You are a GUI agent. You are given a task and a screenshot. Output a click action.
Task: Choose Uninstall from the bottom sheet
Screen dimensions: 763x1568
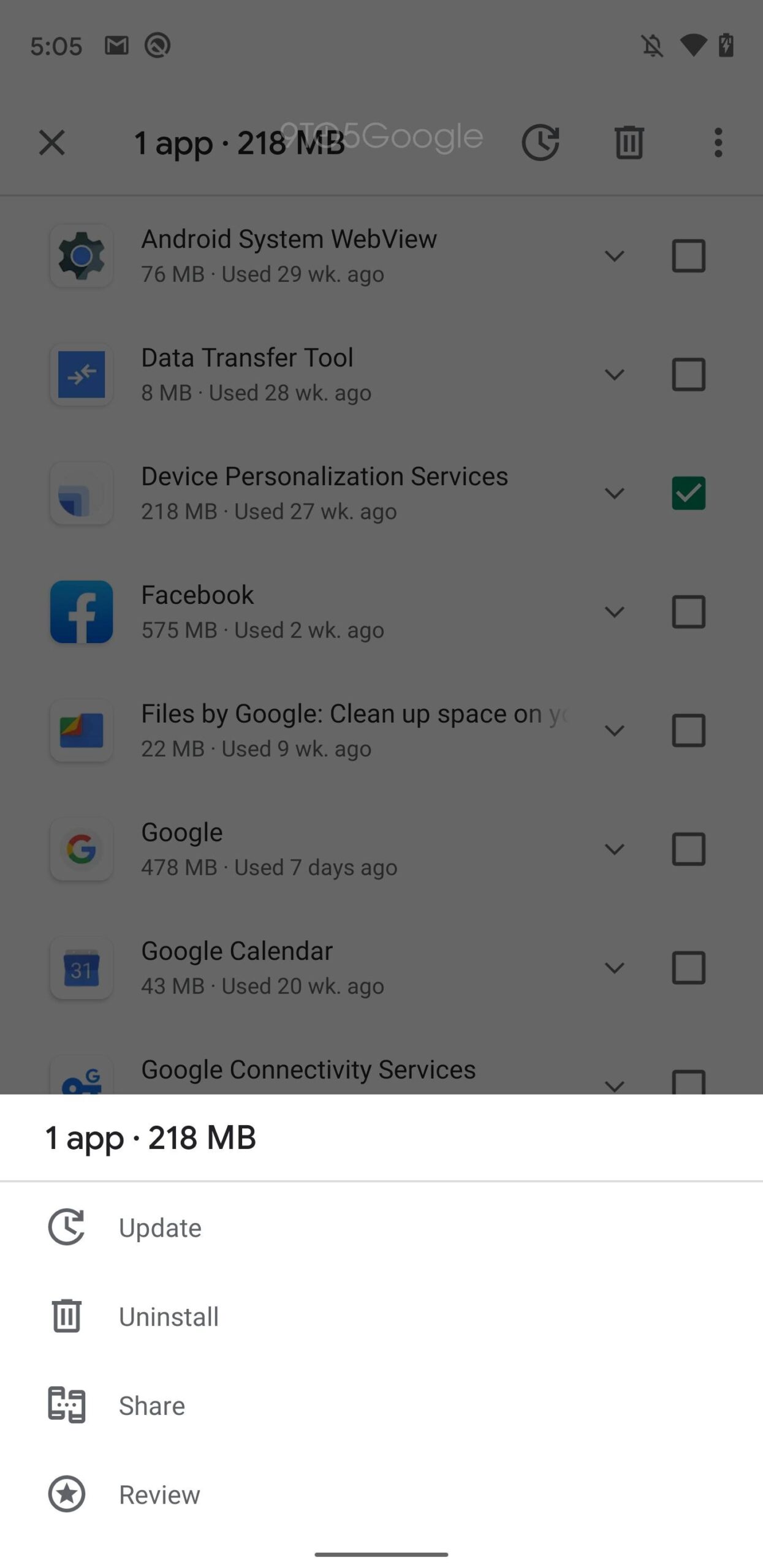point(381,1316)
